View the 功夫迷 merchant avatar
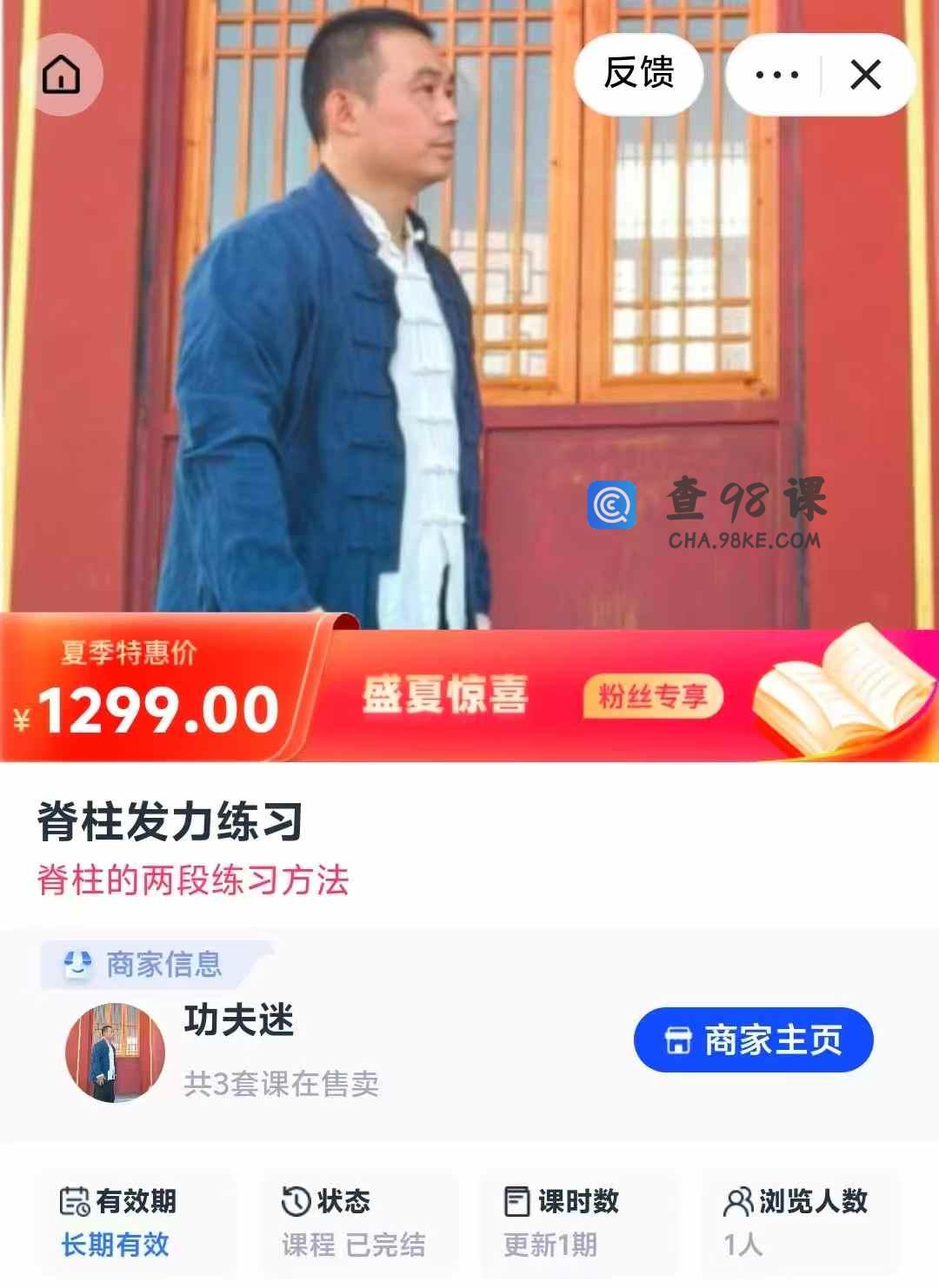This screenshot has width=939, height=1288. [x=115, y=1052]
